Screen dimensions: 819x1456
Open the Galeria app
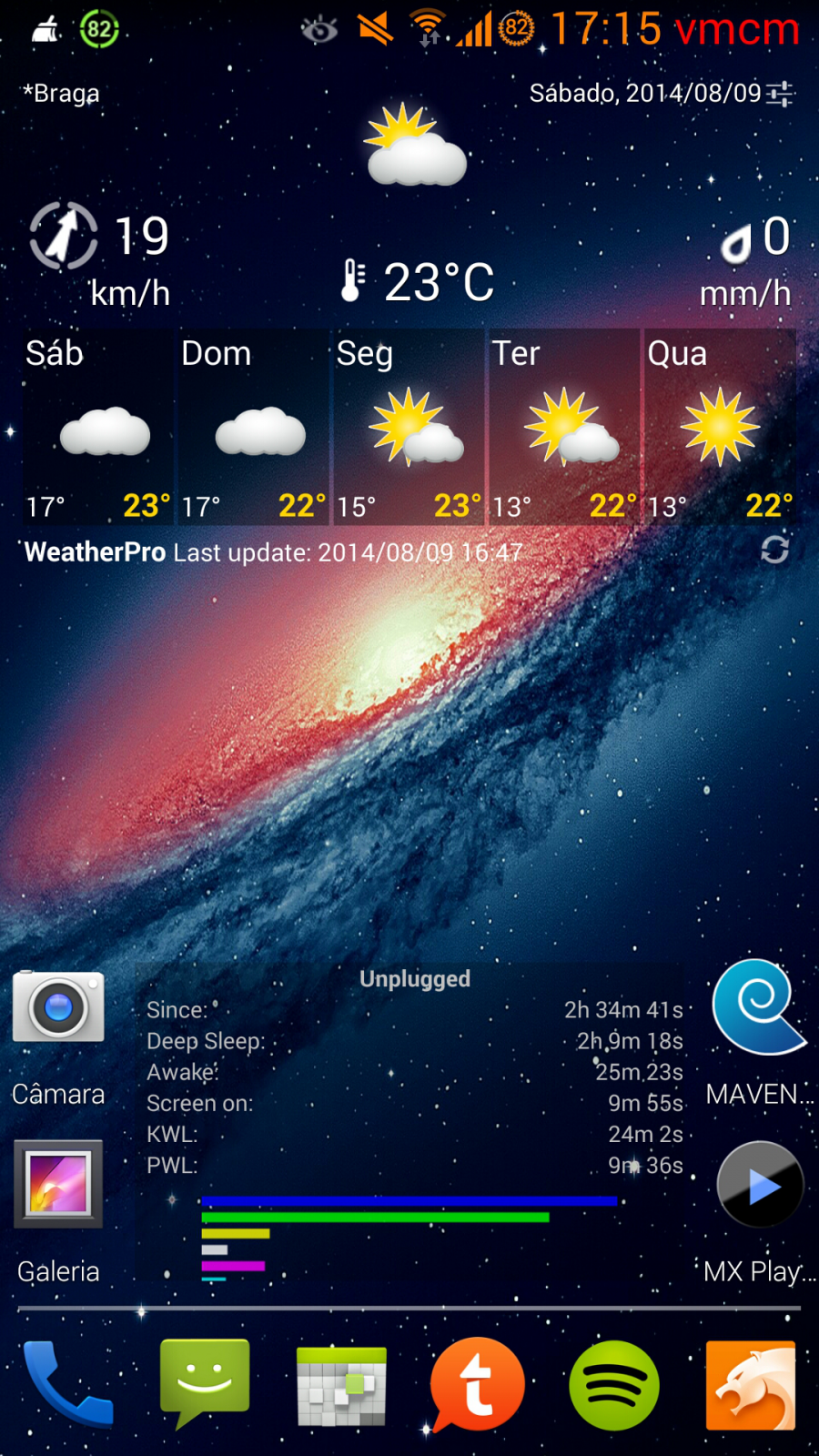point(58,1211)
